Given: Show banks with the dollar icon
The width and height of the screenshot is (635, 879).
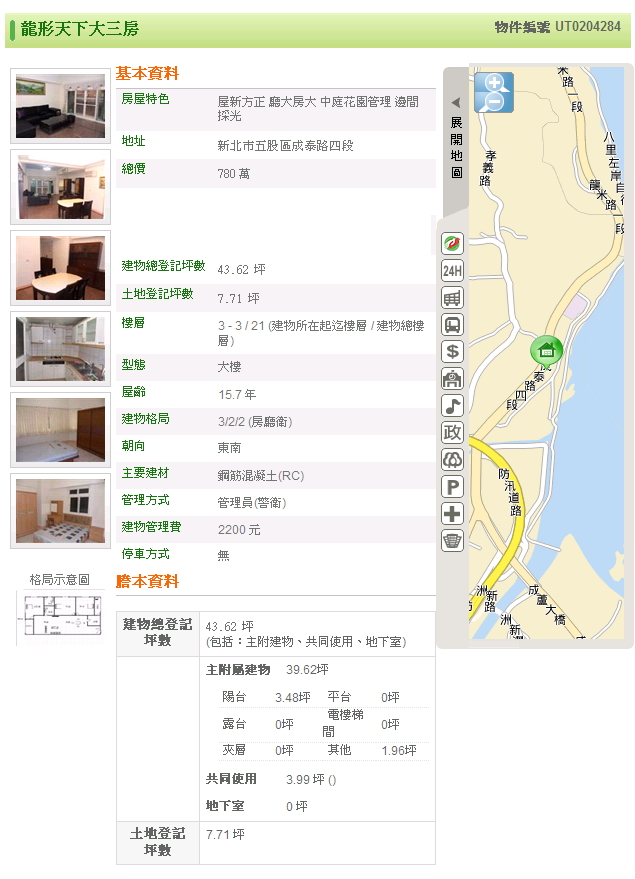Looking at the screenshot, I should [453, 352].
